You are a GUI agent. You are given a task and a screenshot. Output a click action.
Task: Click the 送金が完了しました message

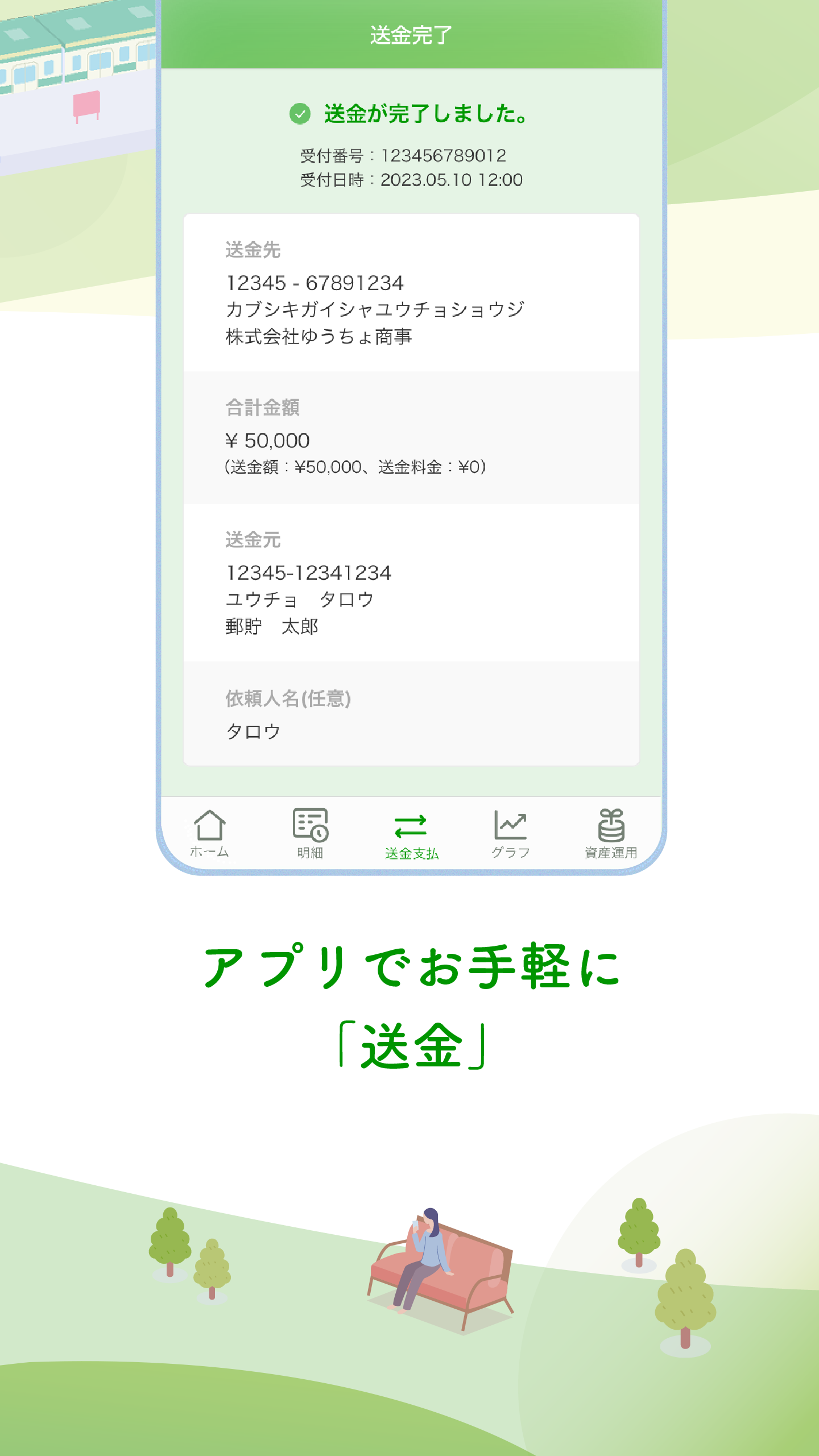click(425, 114)
